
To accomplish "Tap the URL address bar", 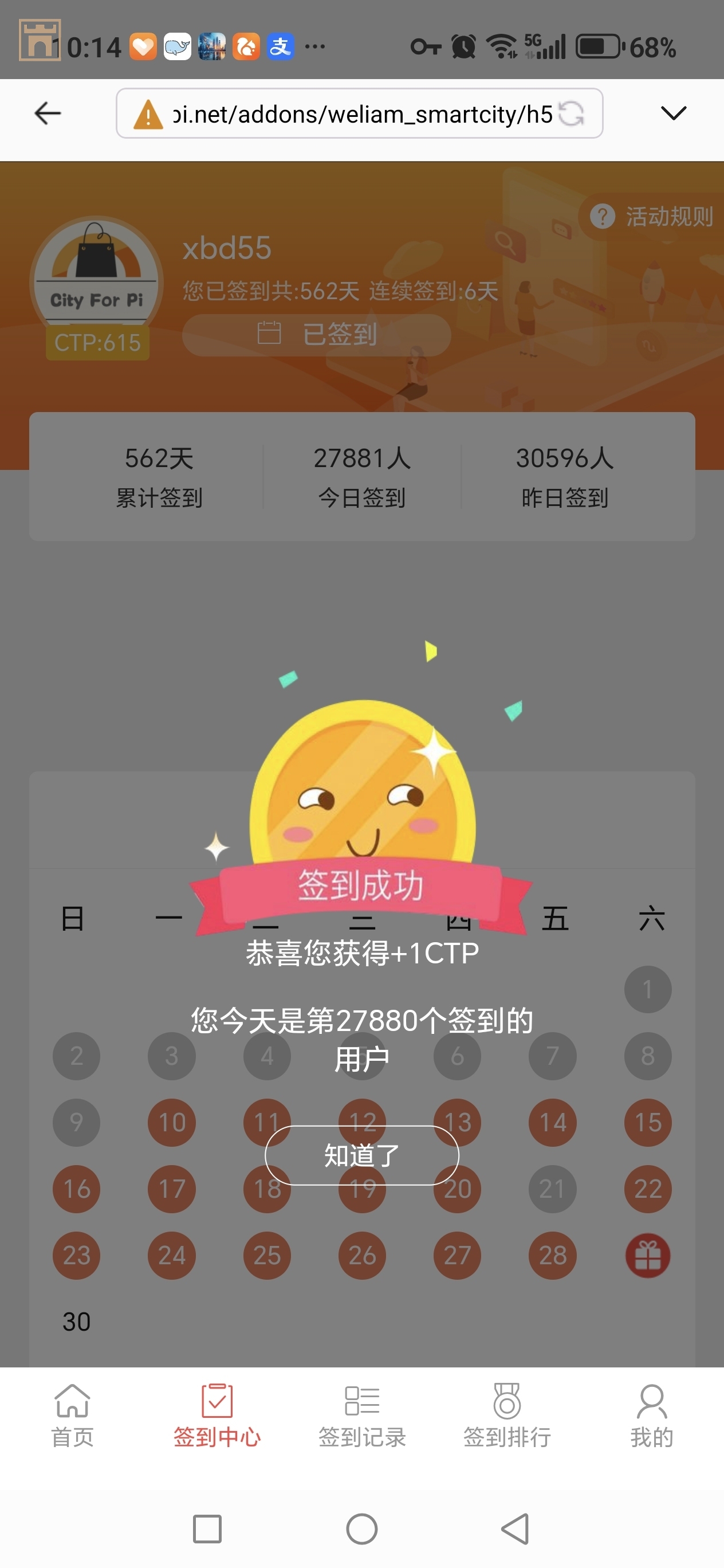I will pyautogui.click(x=359, y=114).
